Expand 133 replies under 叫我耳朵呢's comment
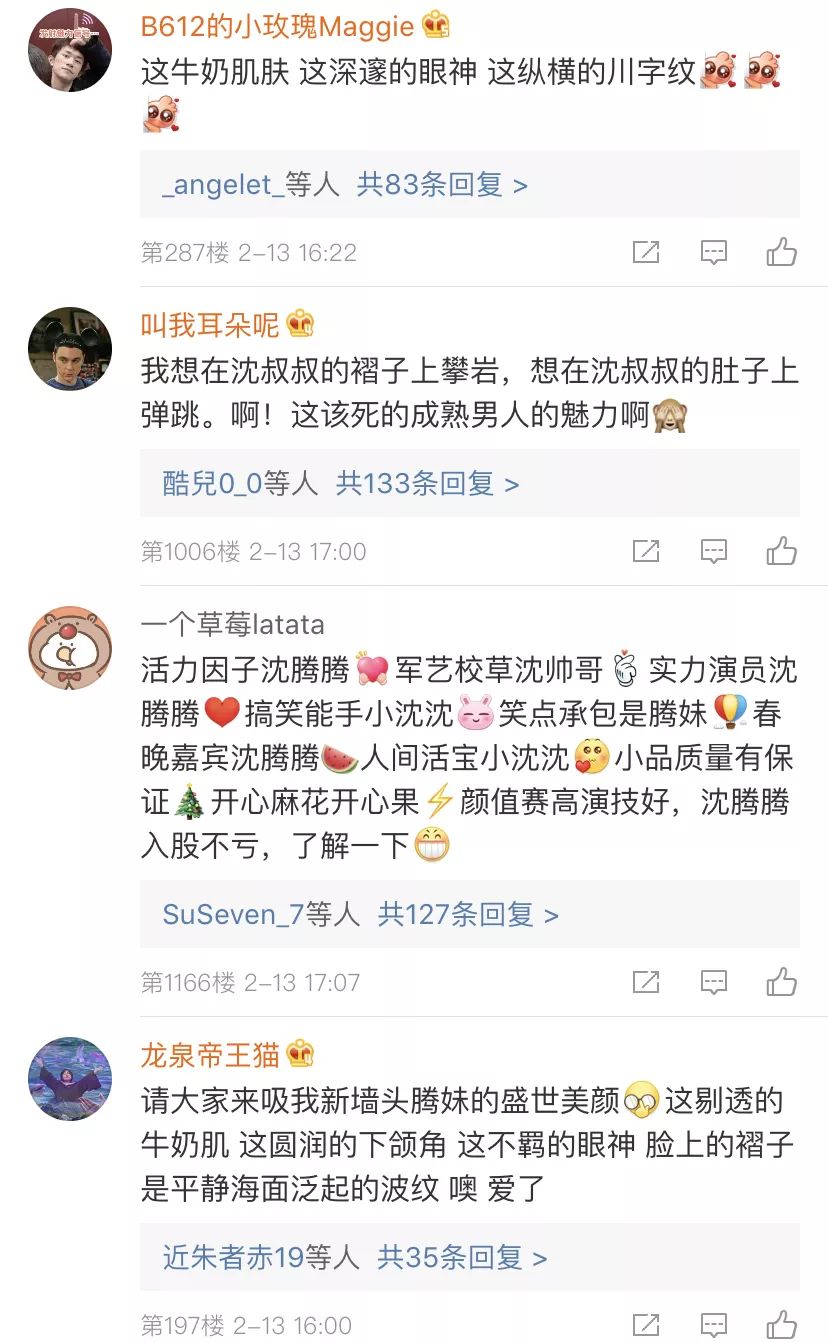828x1342 pixels. (427, 484)
